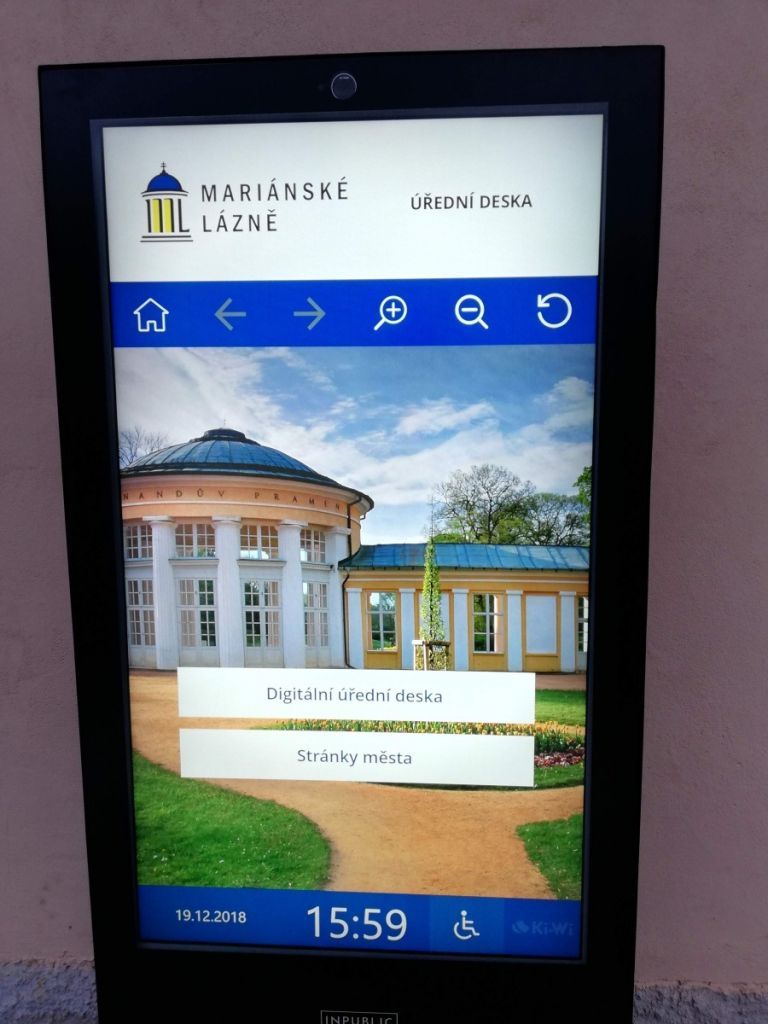Open Digitální úřední deska
768x1024 pixels.
[x=355, y=695]
